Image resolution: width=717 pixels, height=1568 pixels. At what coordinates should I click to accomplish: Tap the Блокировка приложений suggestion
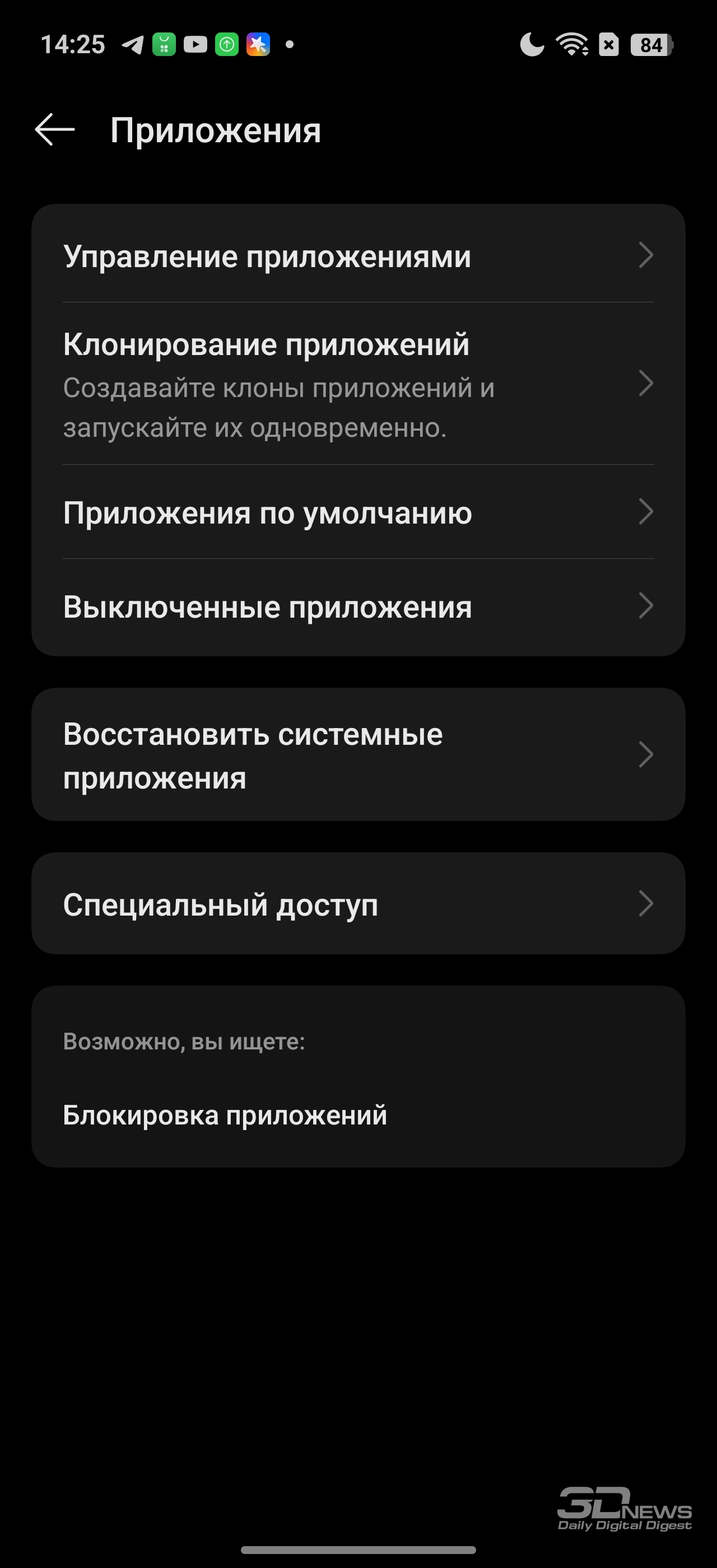(x=225, y=1115)
